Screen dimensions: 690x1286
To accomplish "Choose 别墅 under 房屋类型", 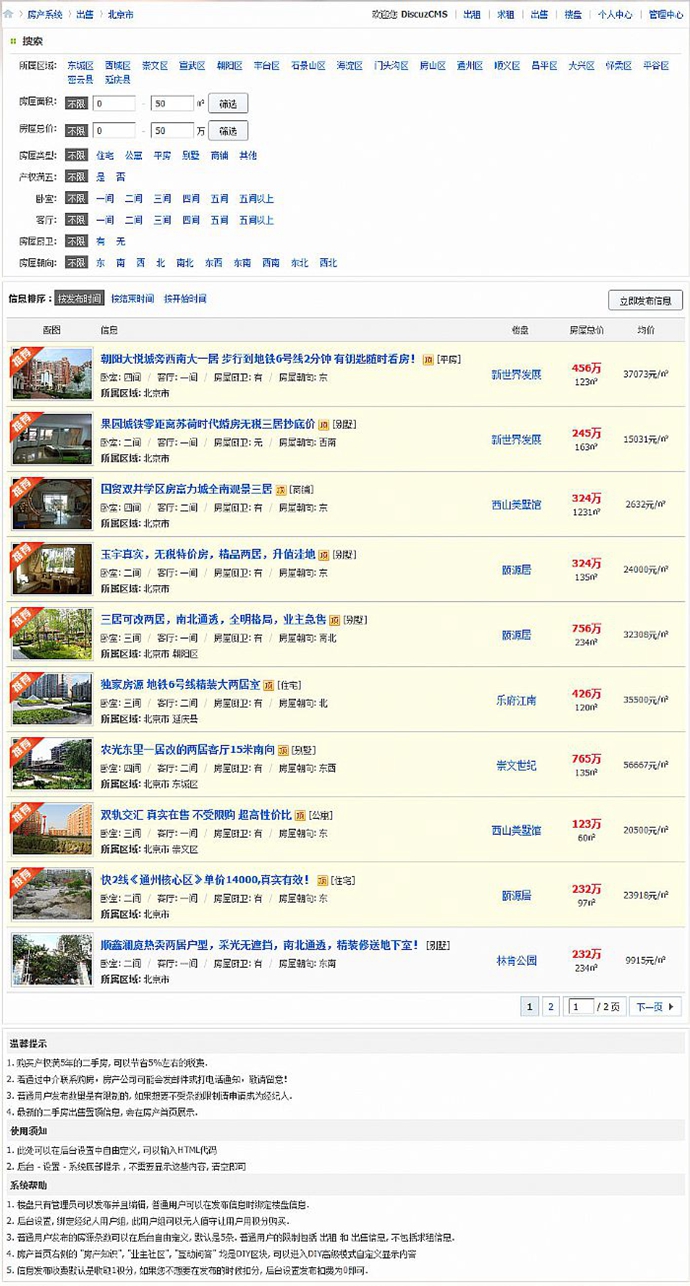I will click(190, 156).
